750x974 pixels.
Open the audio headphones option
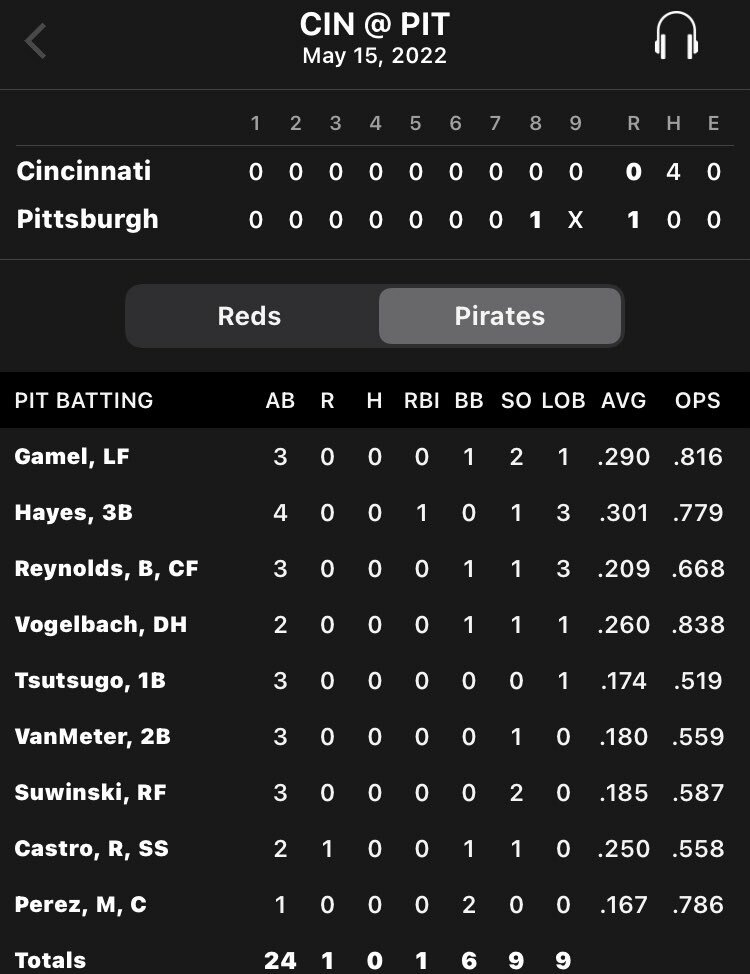[x=676, y=37]
